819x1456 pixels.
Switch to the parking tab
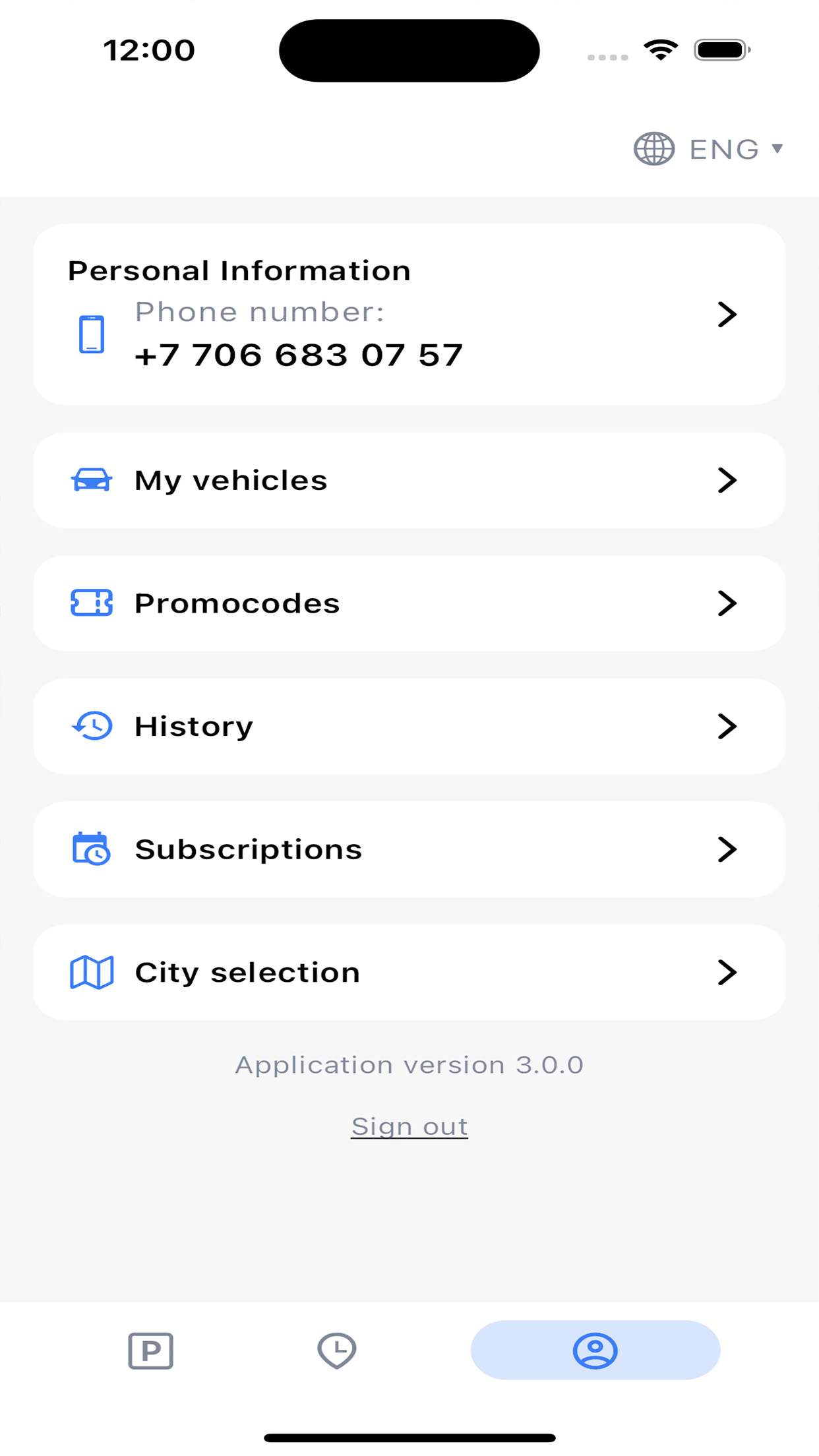151,1350
